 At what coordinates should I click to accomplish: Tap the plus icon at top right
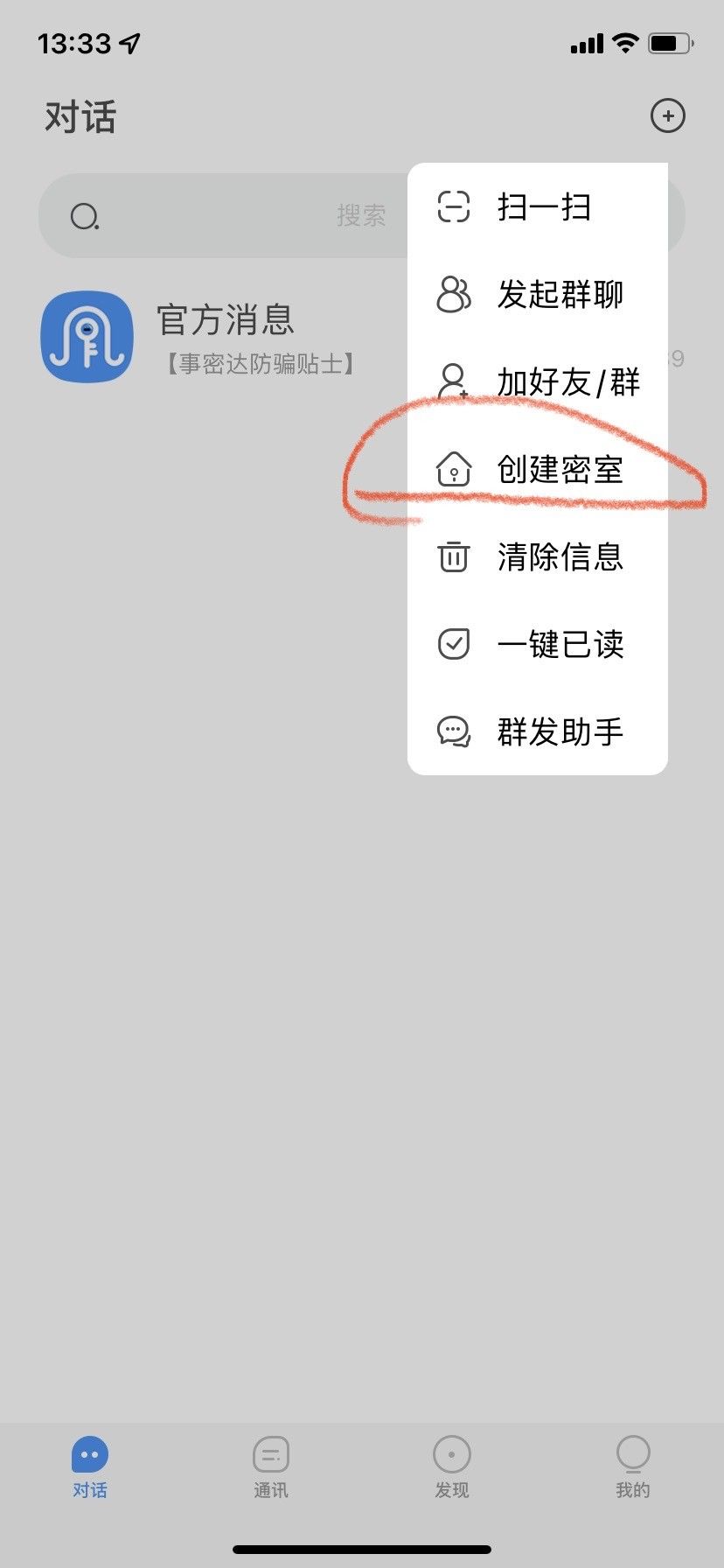point(667,116)
